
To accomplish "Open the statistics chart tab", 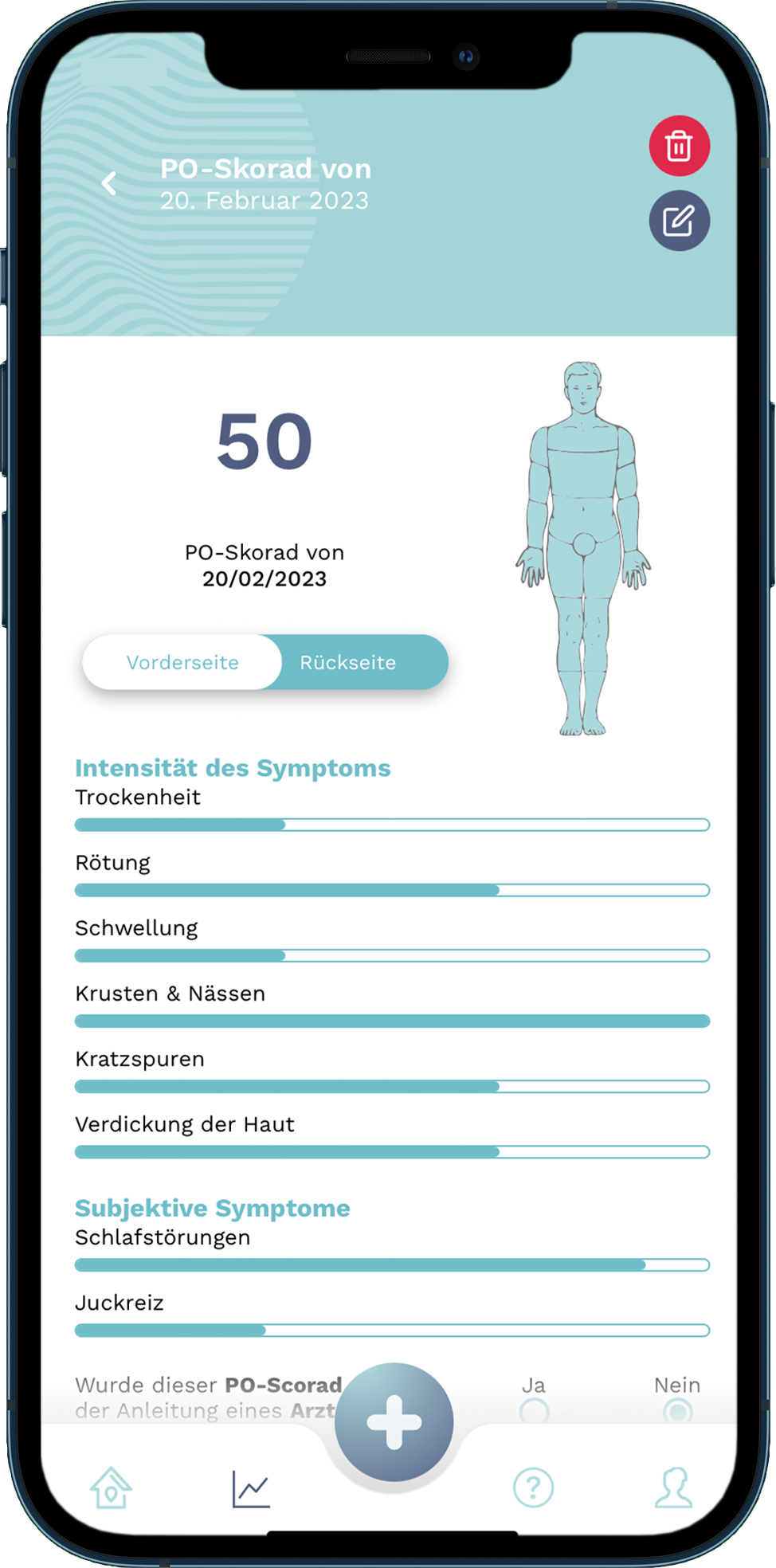I will [251, 1488].
